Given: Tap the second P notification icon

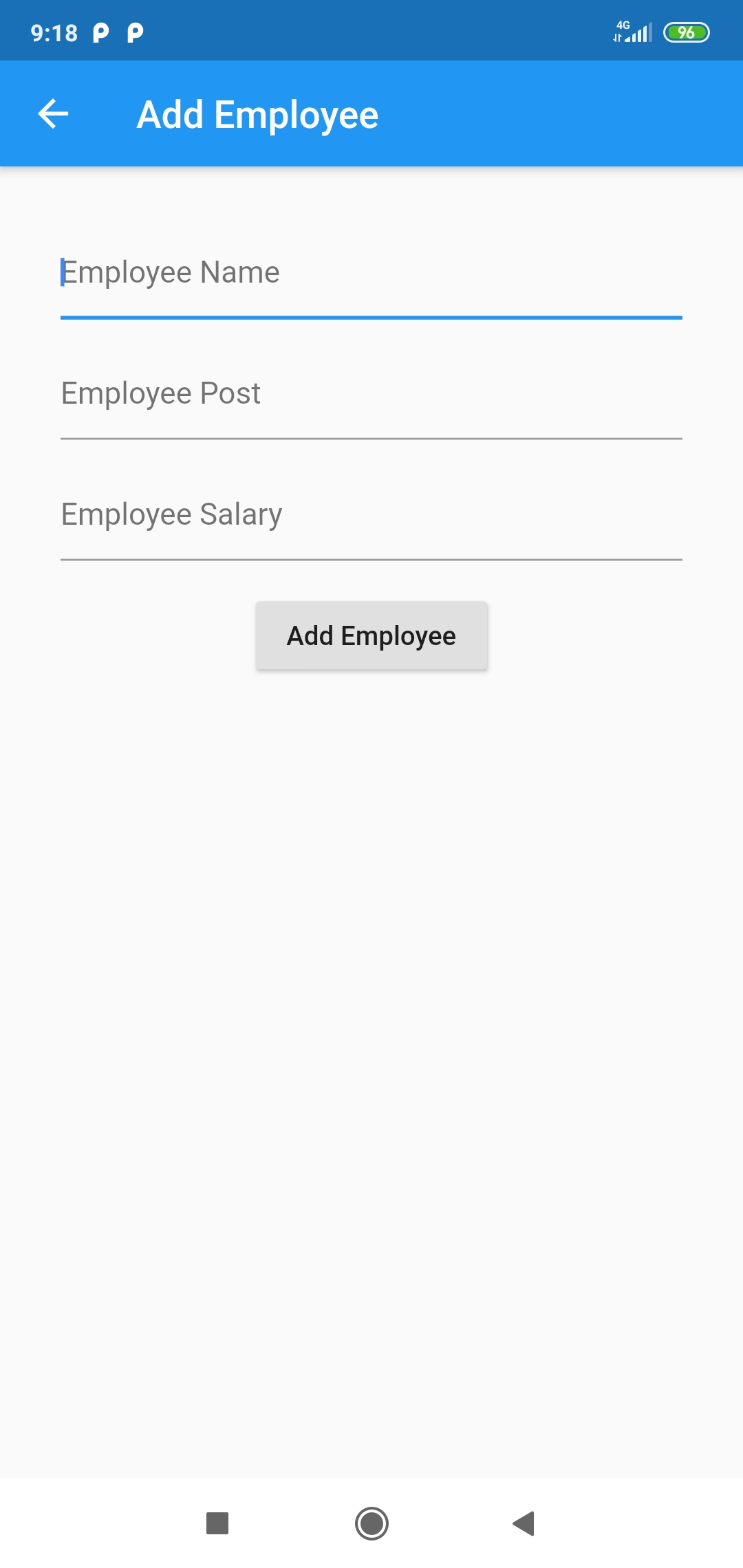Looking at the screenshot, I should coord(135,31).
